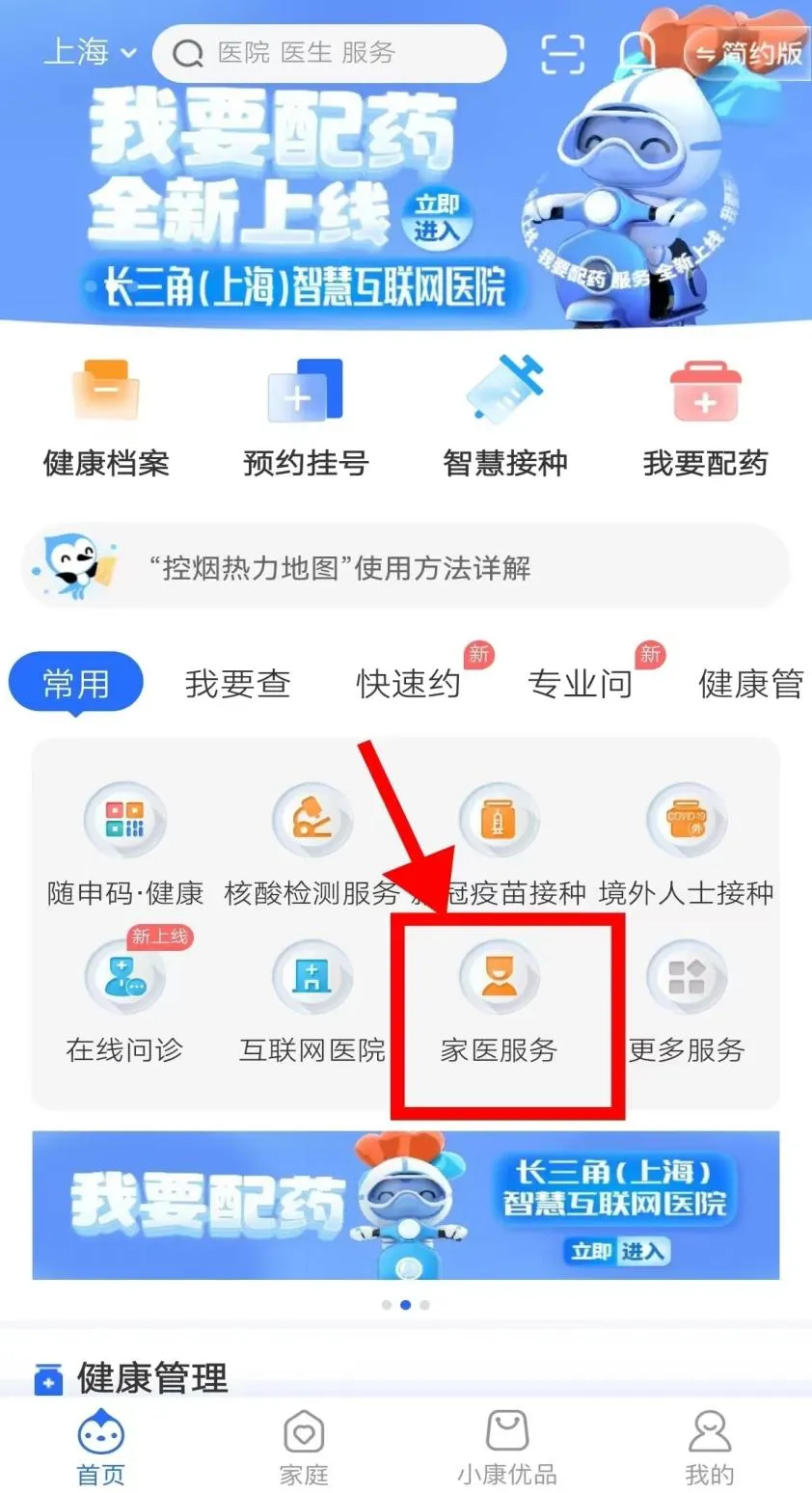The width and height of the screenshot is (812, 1493).
Task: Open the notifications bell
Action: pos(636,53)
